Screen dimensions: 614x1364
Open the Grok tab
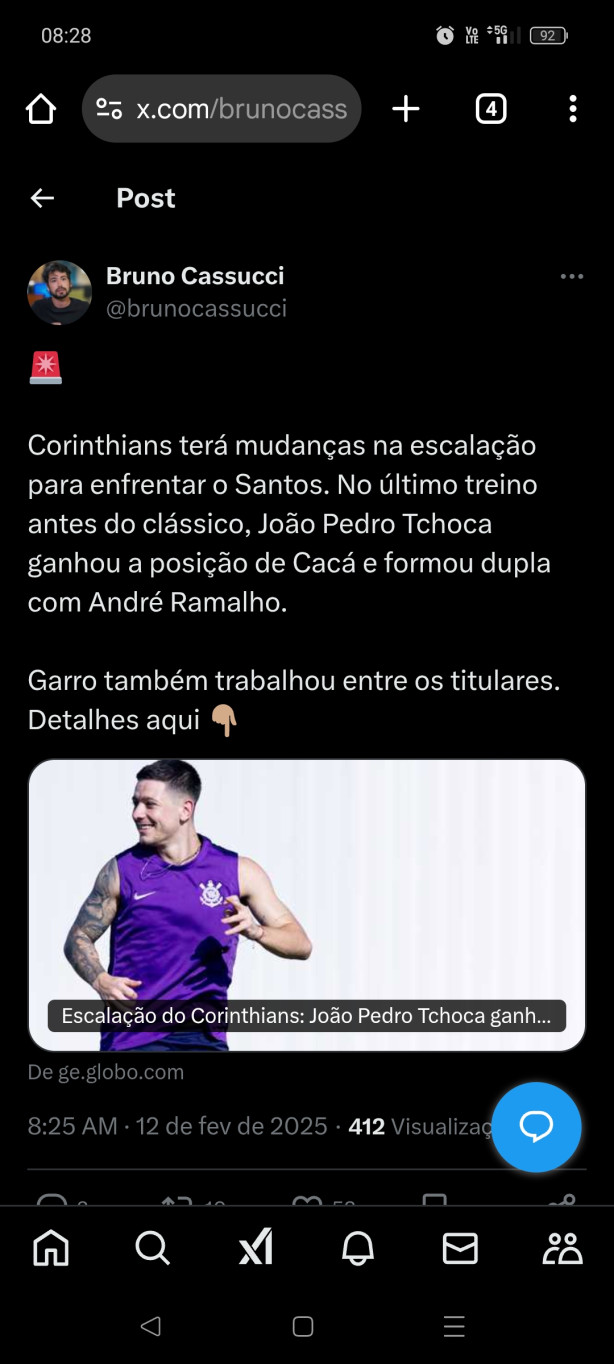(x=256, y=1248)
